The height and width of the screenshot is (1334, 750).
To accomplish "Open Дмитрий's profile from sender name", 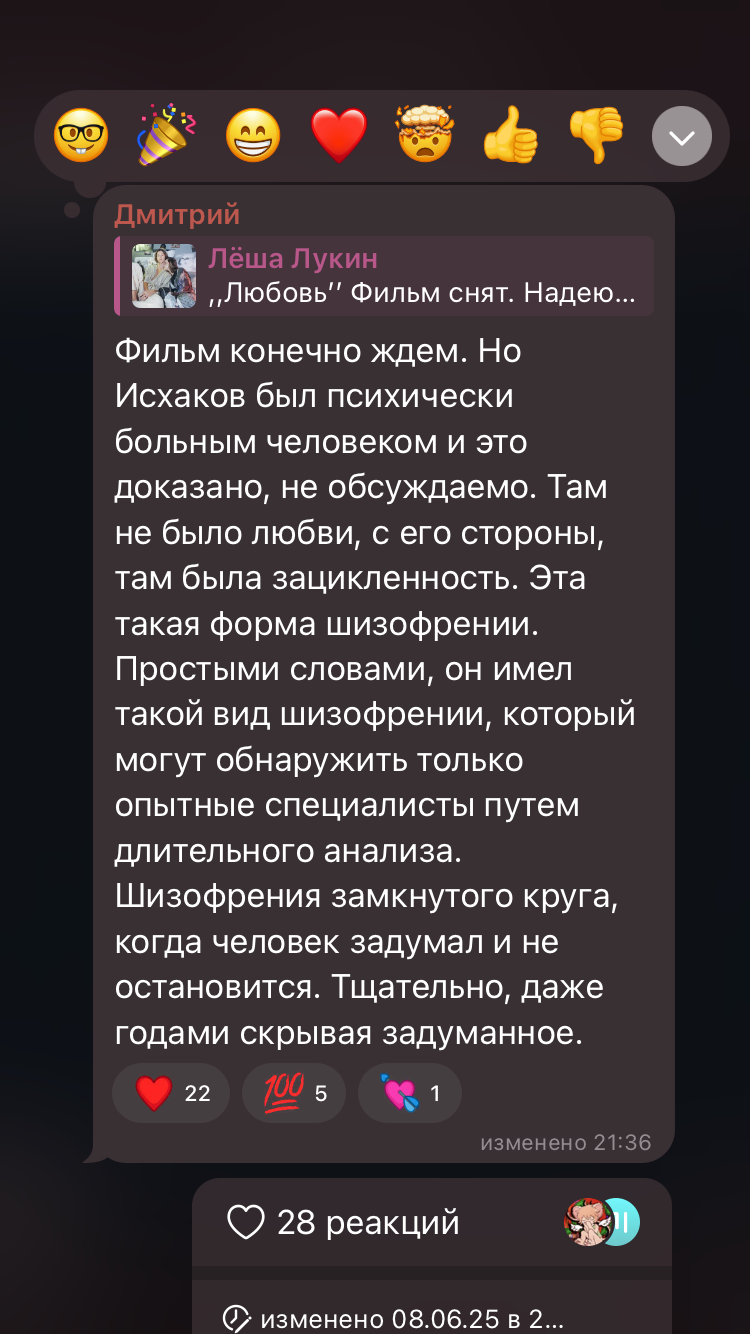I will [x=177, y=214].
